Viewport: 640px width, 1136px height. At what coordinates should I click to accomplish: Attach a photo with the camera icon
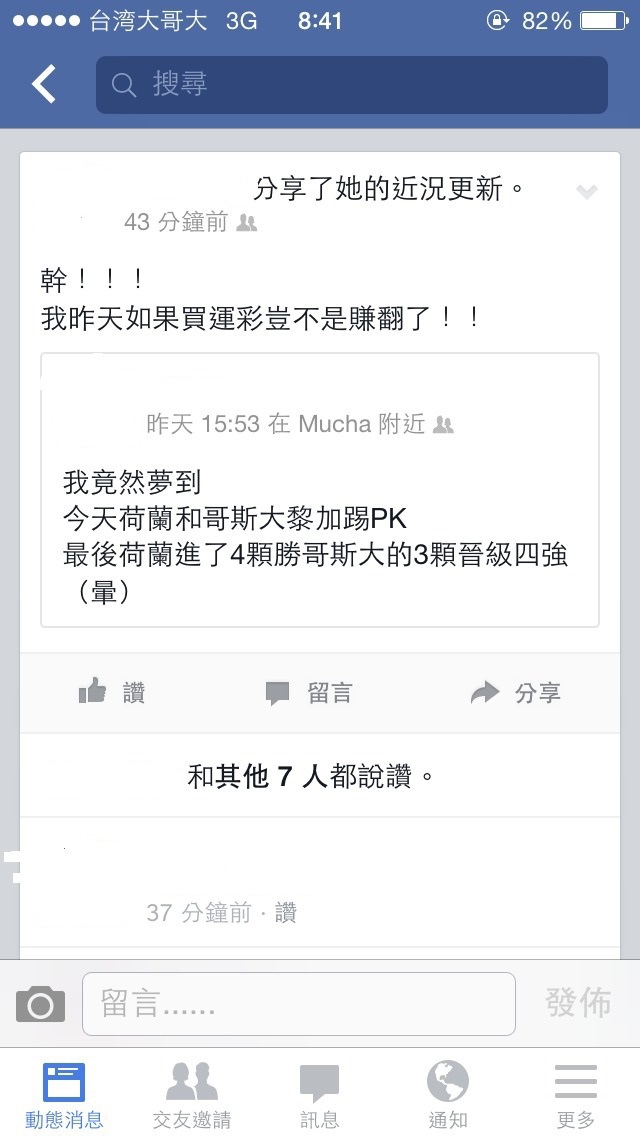point(40,1004)
